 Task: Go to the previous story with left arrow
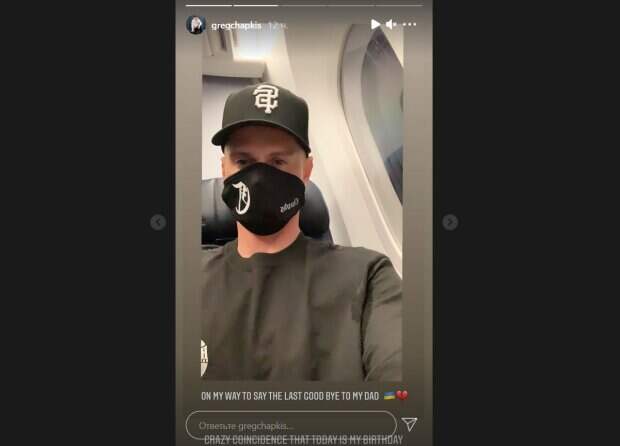(x=158, y=222)
